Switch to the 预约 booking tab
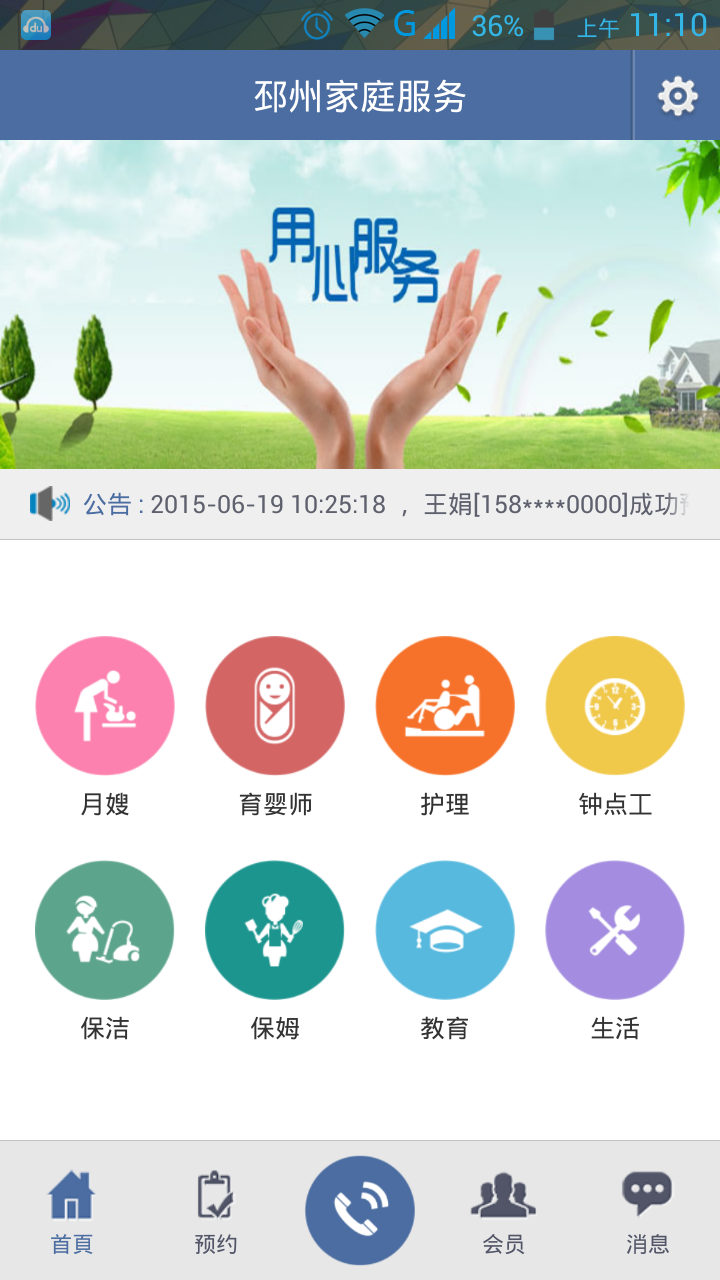The height and width of the screenshot is (1280, 720). coord(216,1210)
